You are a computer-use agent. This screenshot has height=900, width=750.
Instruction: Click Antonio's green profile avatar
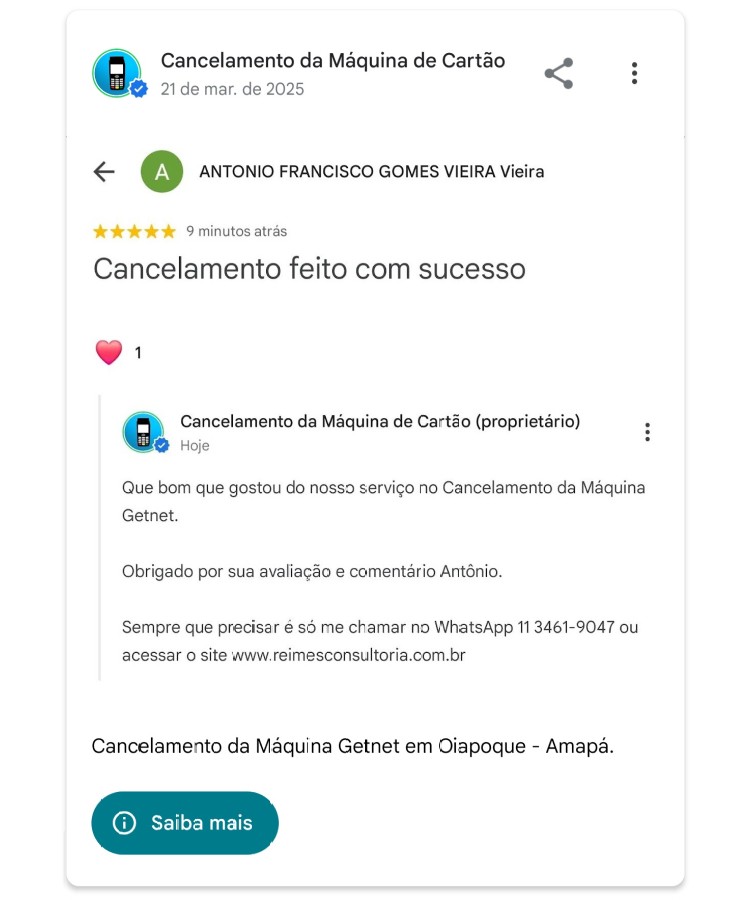click(161, 171)
